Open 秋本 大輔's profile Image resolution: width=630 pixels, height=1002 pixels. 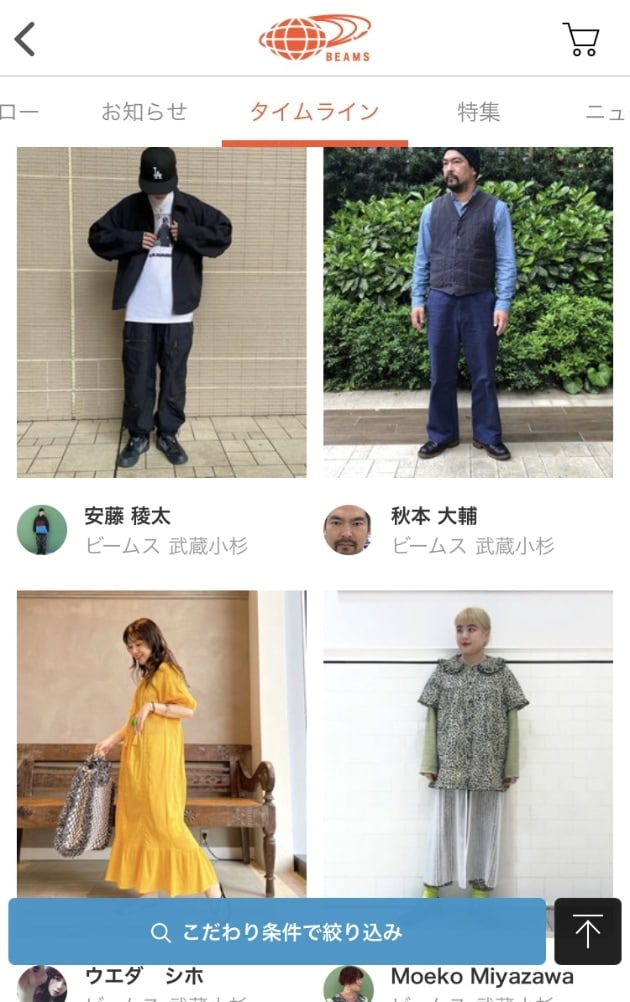(433, 517)
